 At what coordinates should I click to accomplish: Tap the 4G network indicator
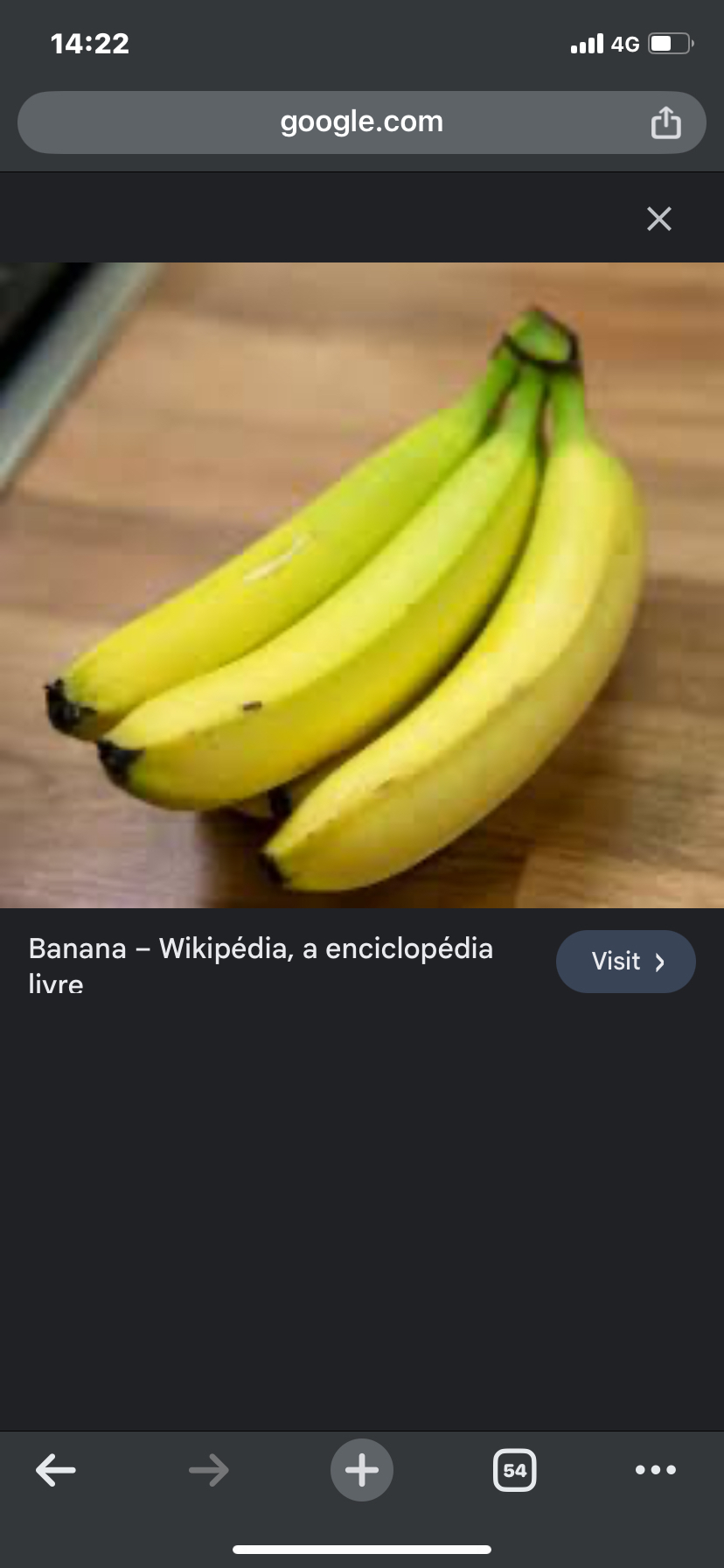click(627, 44)
